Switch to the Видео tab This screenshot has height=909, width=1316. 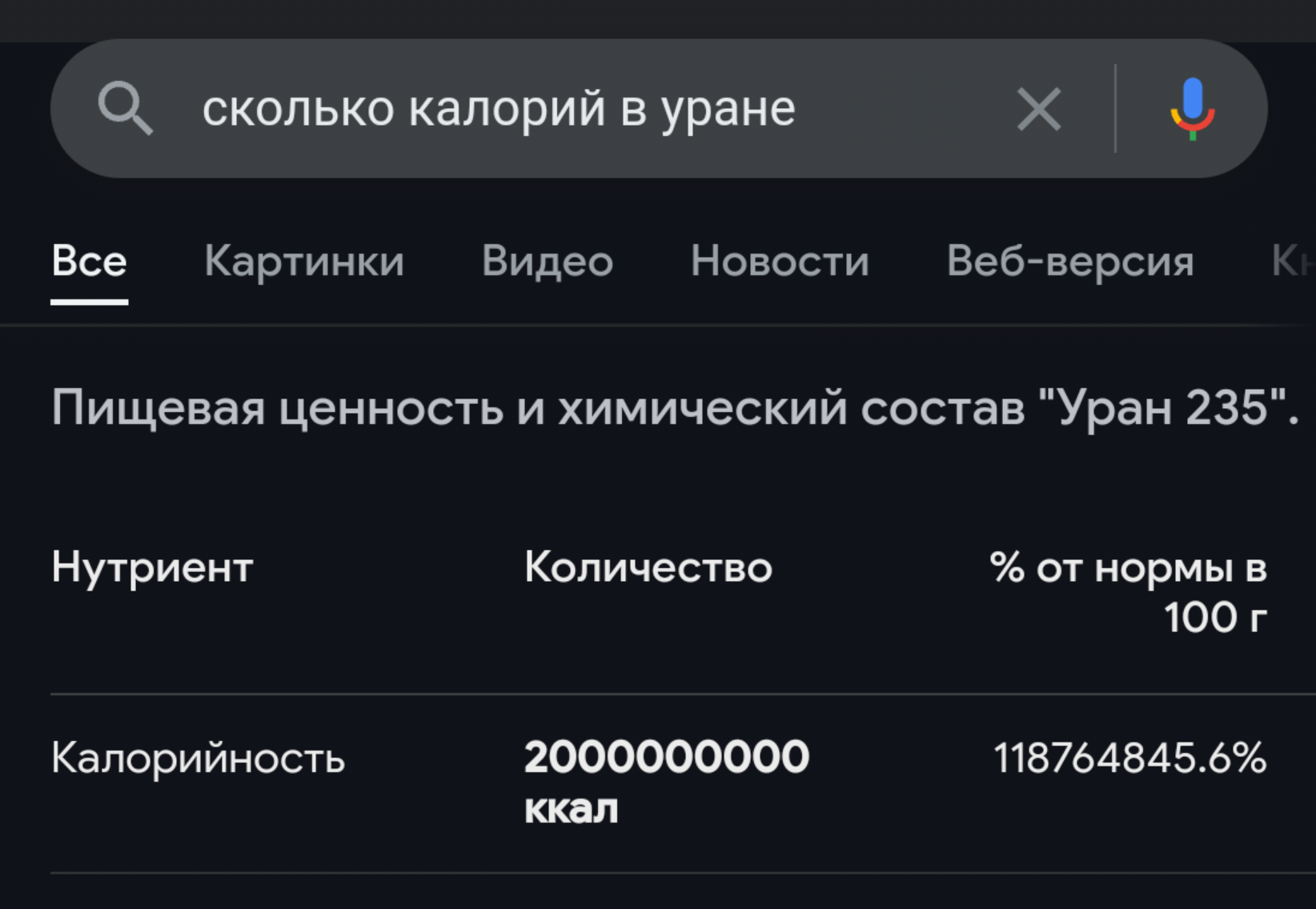point(548,262)
